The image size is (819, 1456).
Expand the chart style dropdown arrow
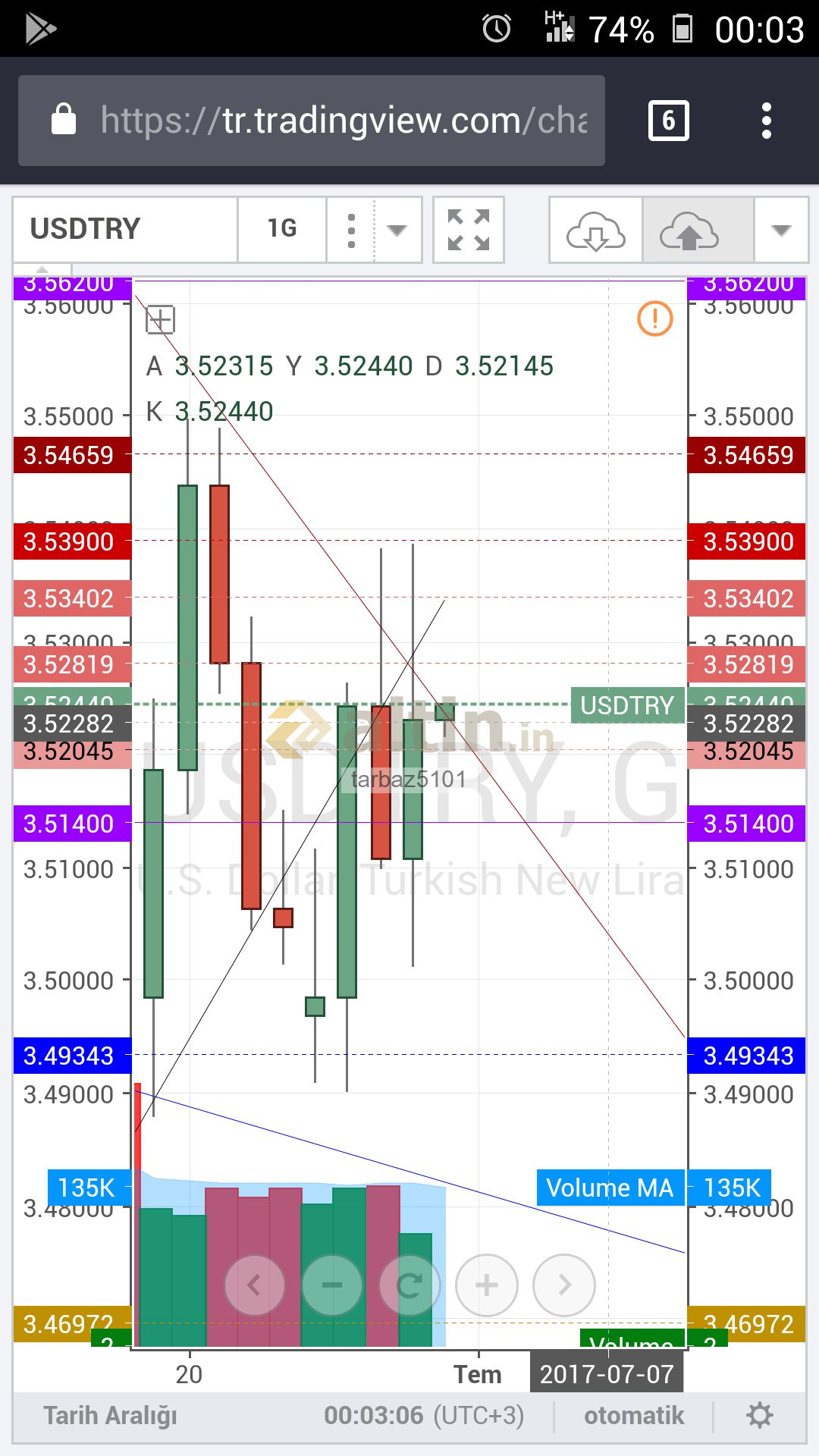[x=397, y=230]
